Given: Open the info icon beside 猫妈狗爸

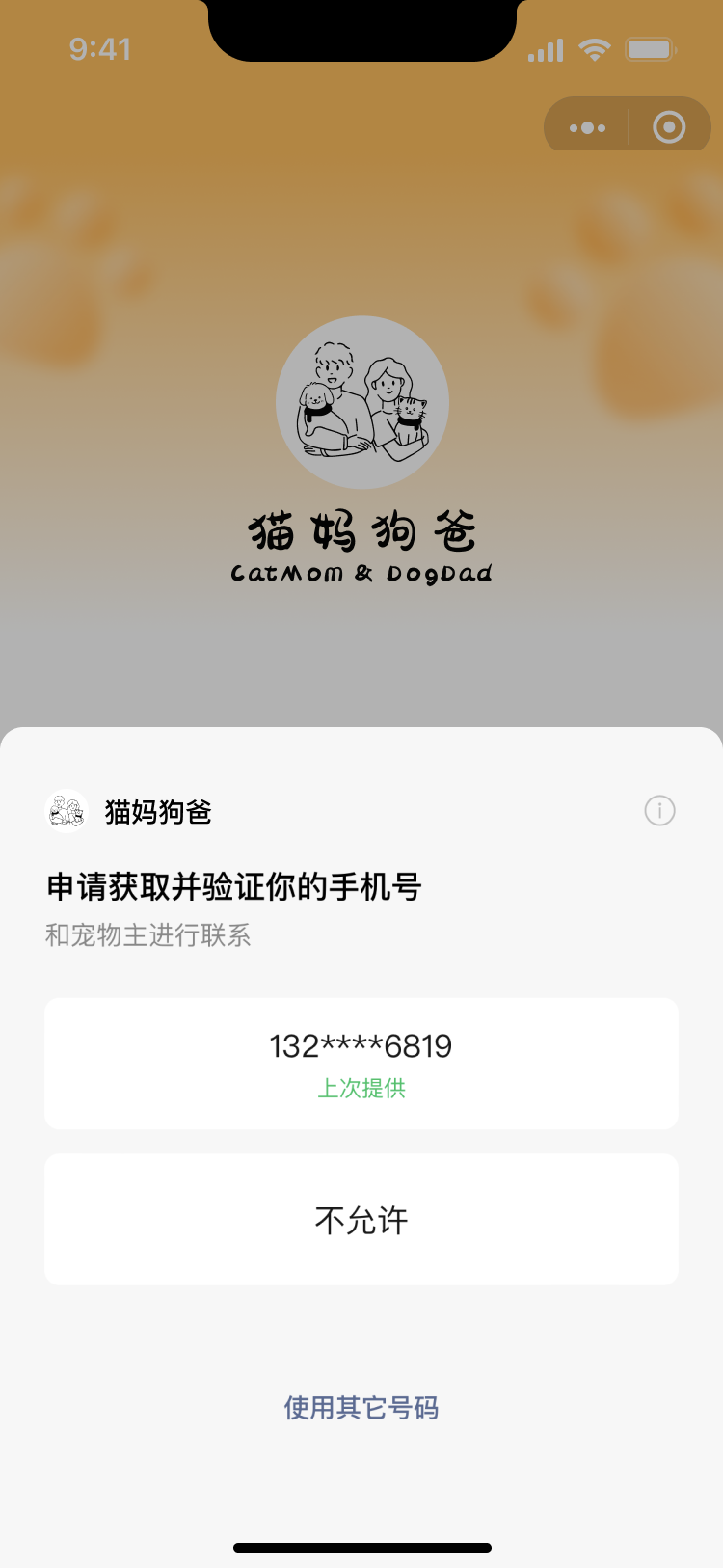Looking at the screenshot, I should click(659, 811).
